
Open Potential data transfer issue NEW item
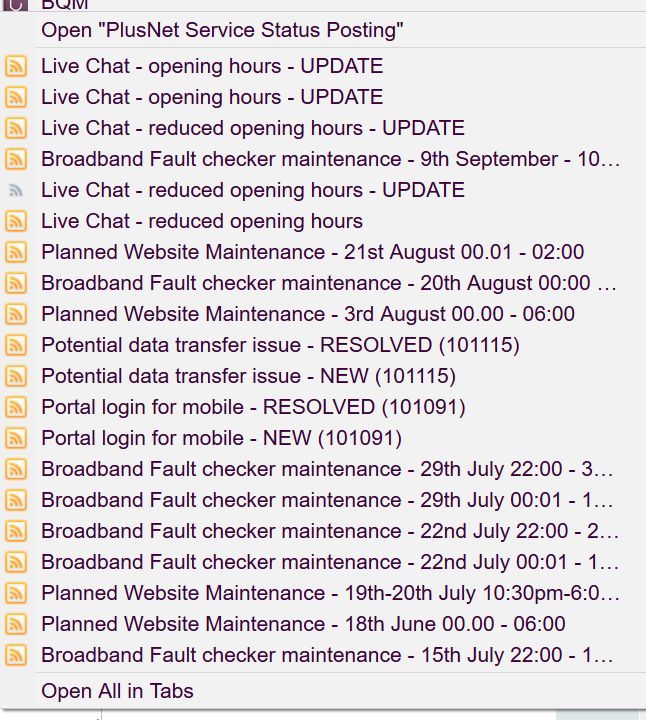(248, 376)
